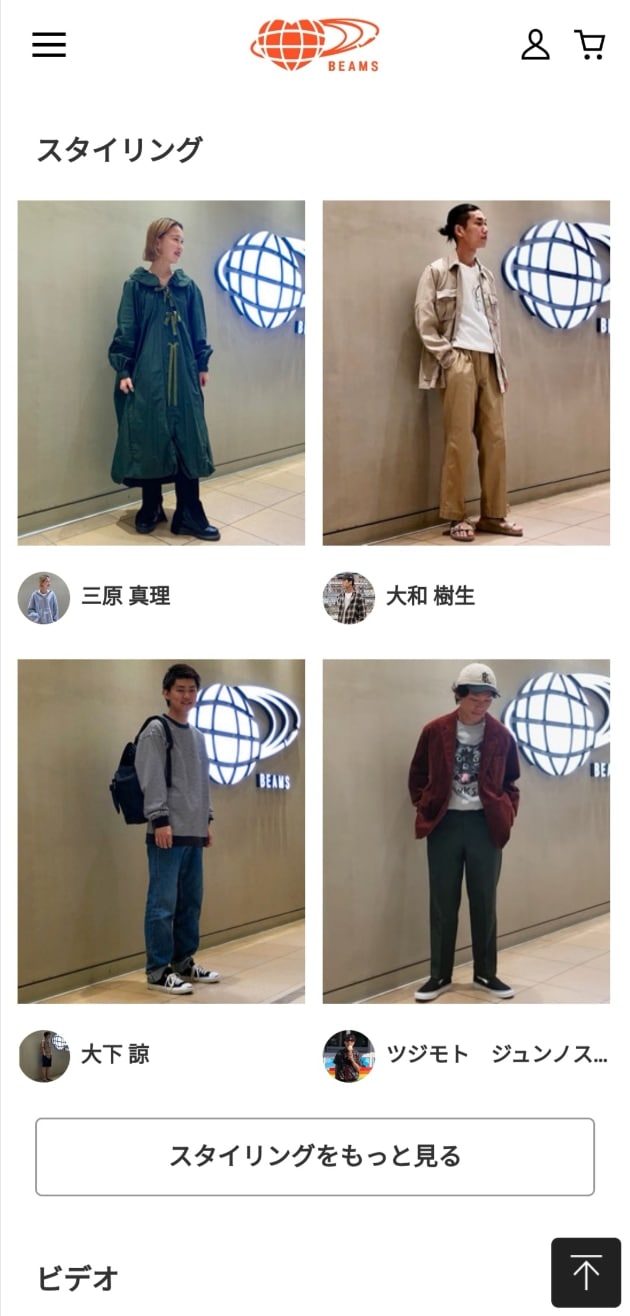Tap スタイリングをもっと見る button

pos(315,1156)
